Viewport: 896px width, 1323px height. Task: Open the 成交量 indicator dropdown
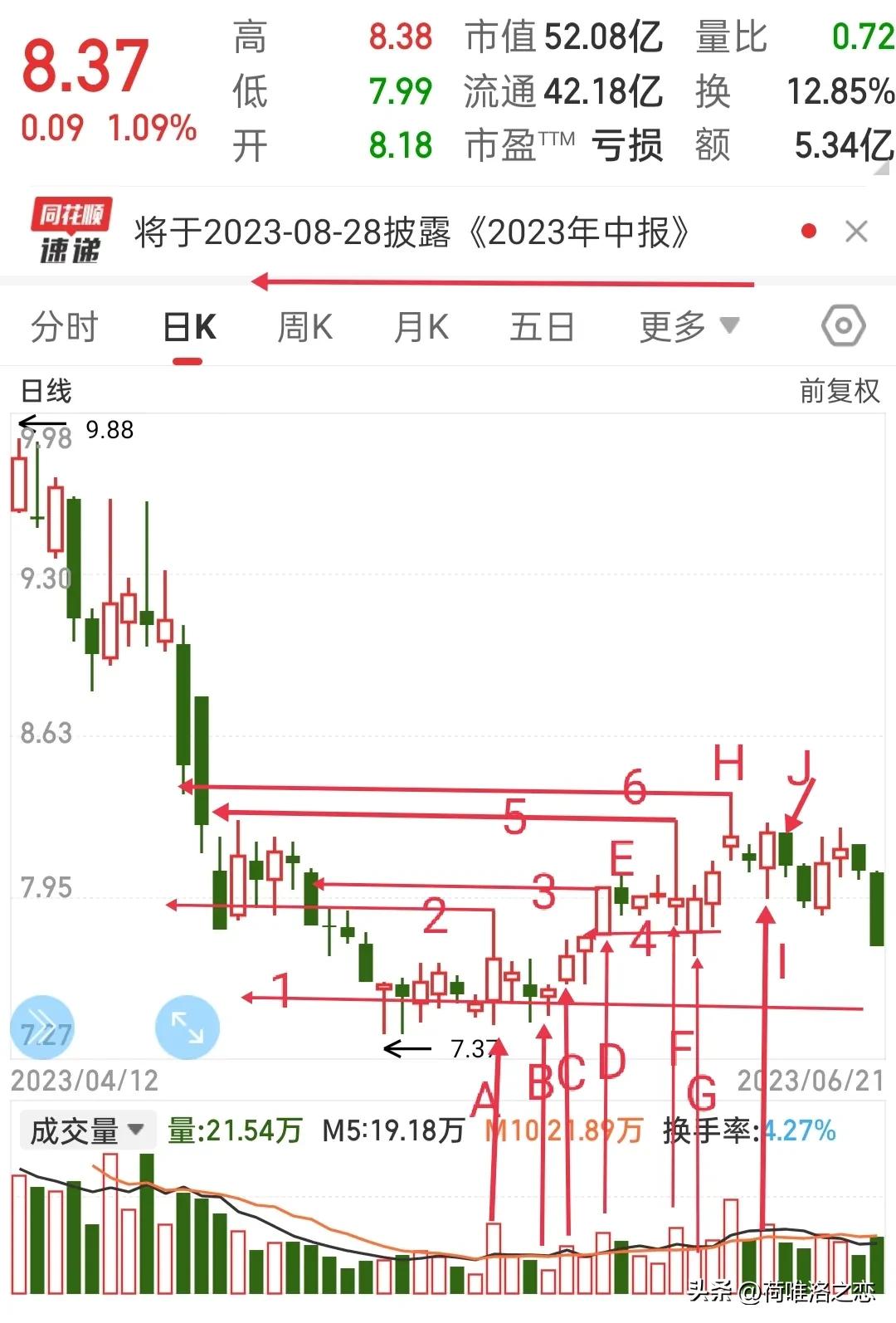[83, 1129]
